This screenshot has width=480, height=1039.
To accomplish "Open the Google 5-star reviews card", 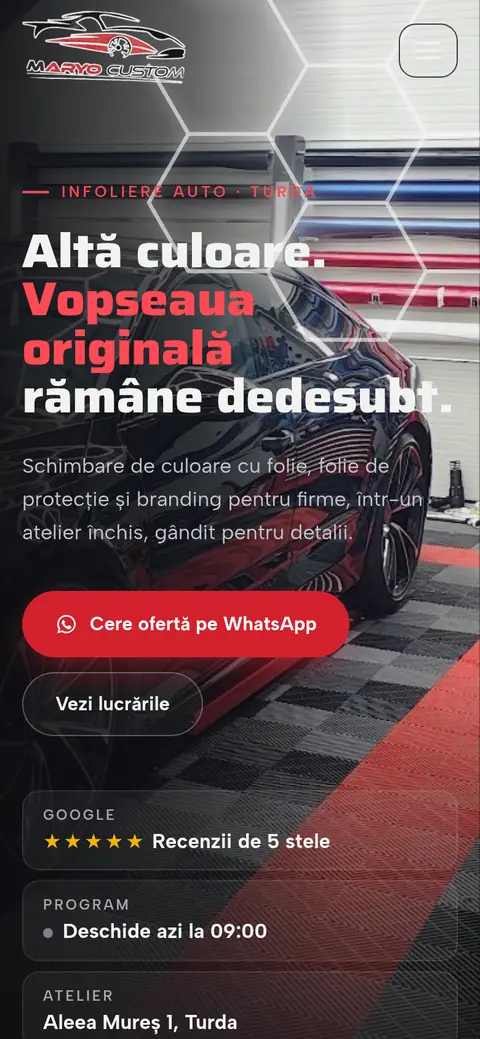I will coord(240,830).
